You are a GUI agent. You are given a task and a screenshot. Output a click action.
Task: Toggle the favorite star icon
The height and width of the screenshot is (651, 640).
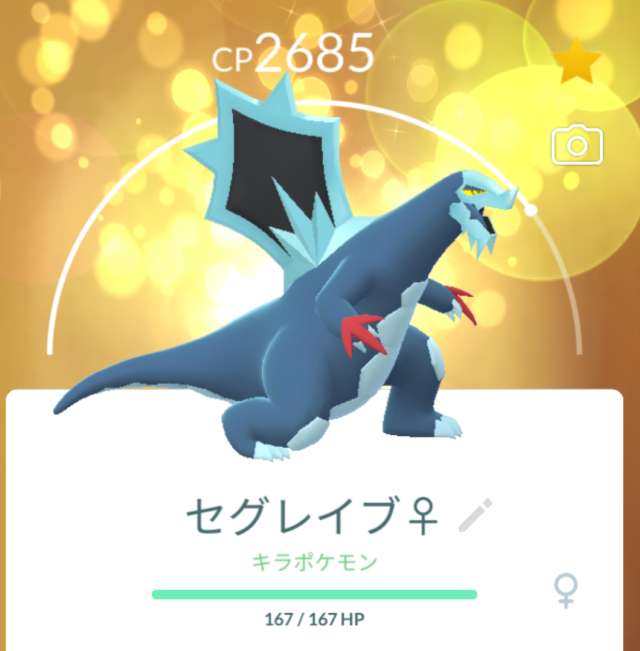(x=577, y=62)
